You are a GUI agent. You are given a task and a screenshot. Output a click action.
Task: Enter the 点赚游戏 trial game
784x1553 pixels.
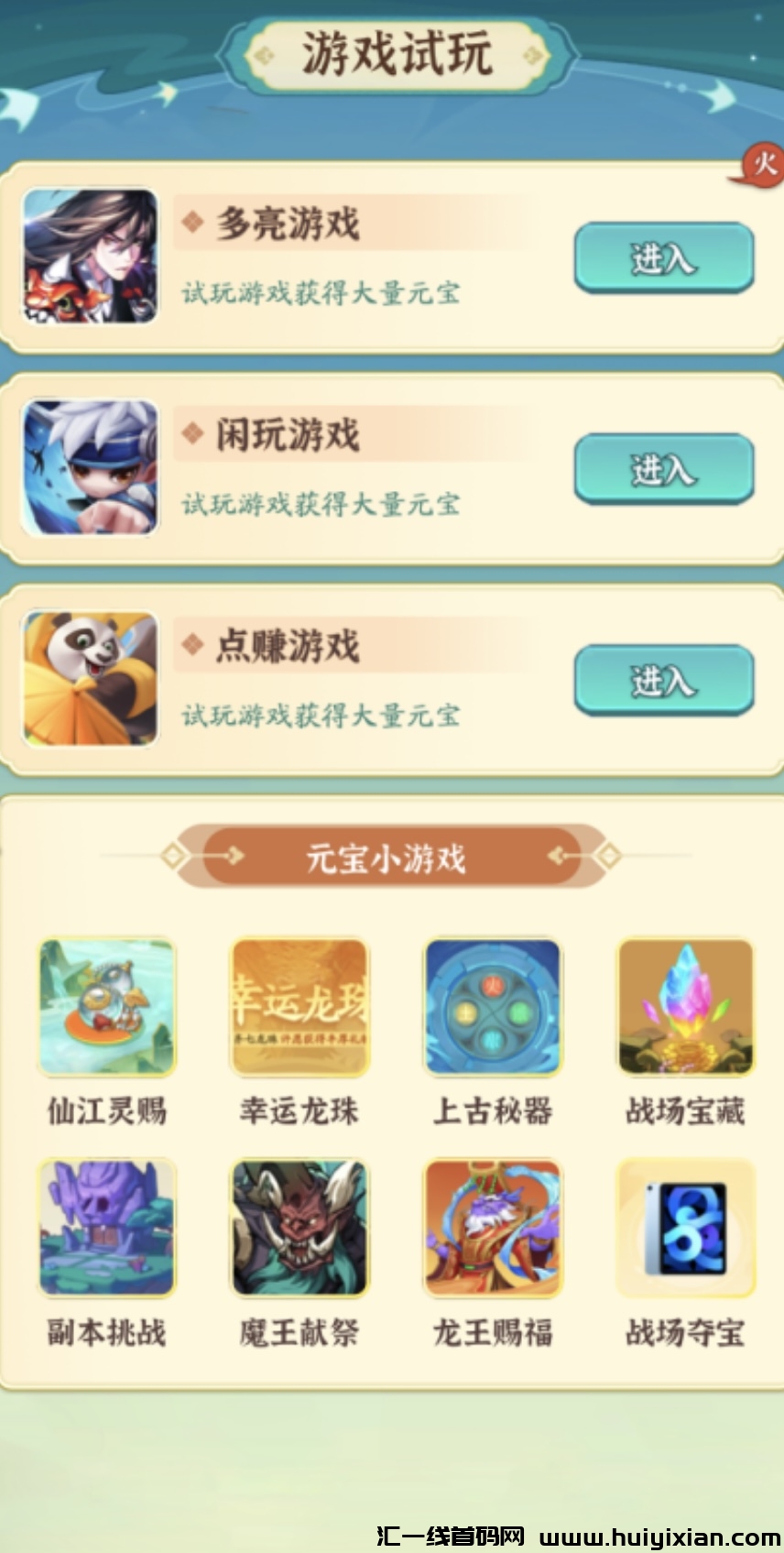[x=664, y=680]
